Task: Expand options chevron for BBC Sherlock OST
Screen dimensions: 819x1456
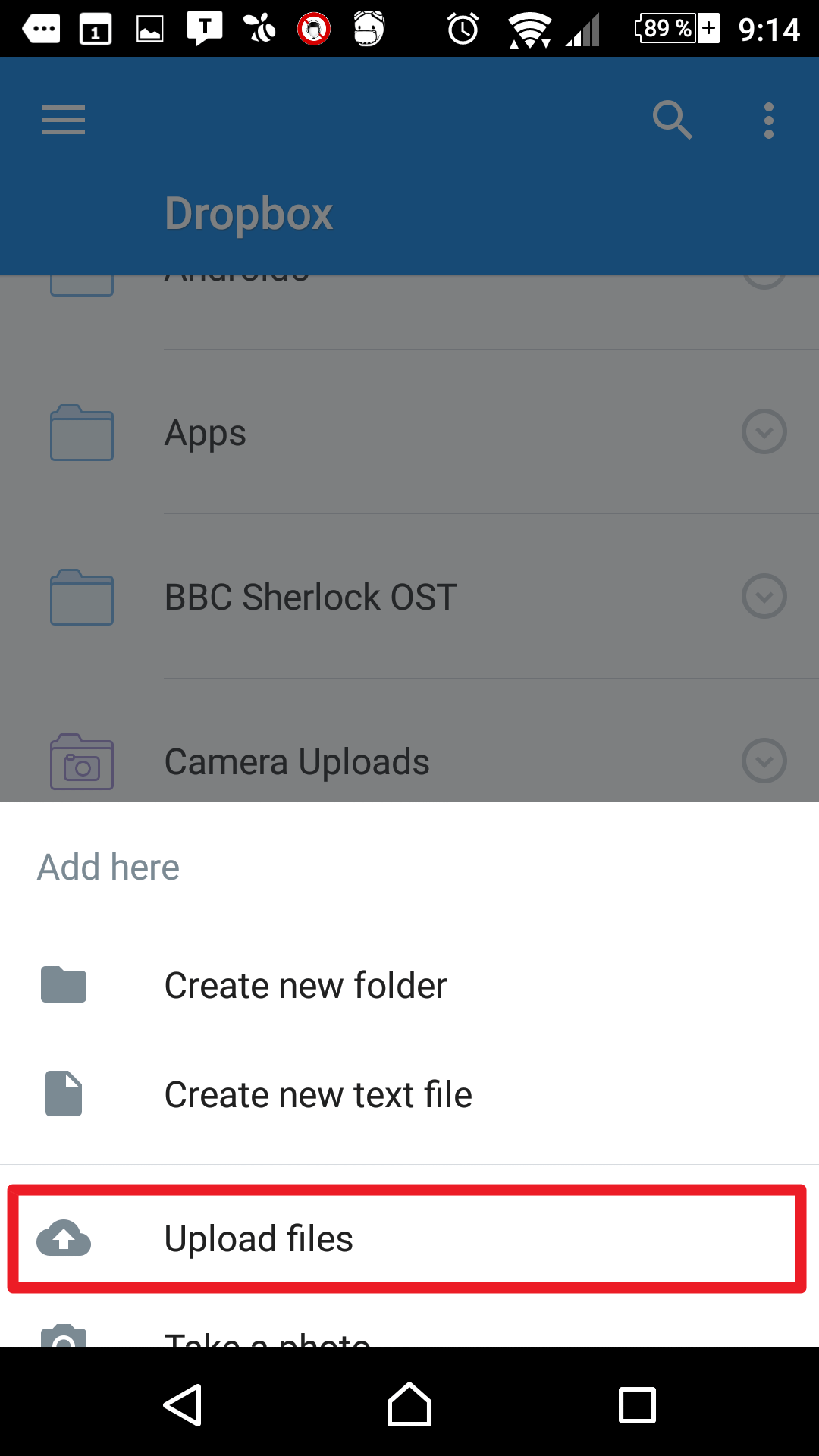Action: click(x=764, y=597)
